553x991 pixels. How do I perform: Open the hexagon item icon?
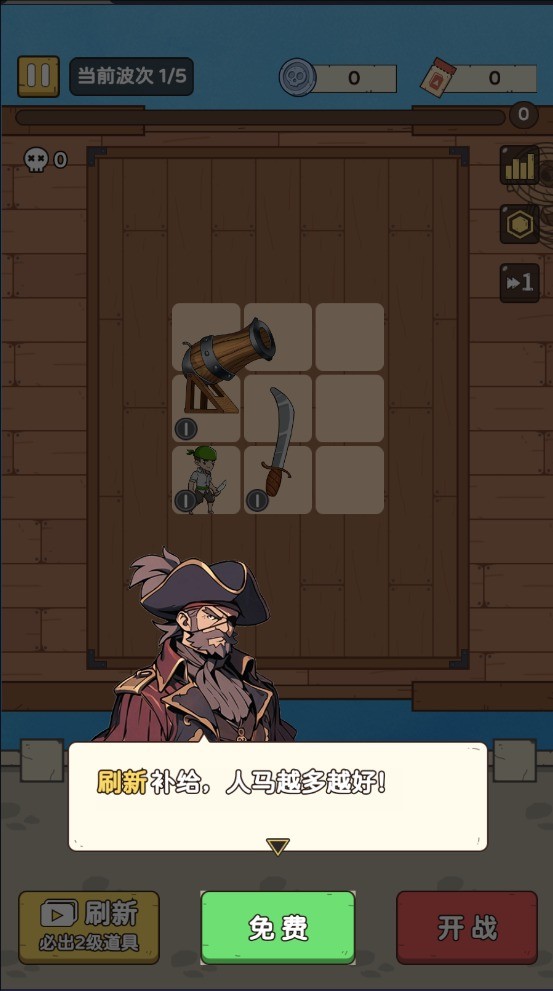(520, 224)
